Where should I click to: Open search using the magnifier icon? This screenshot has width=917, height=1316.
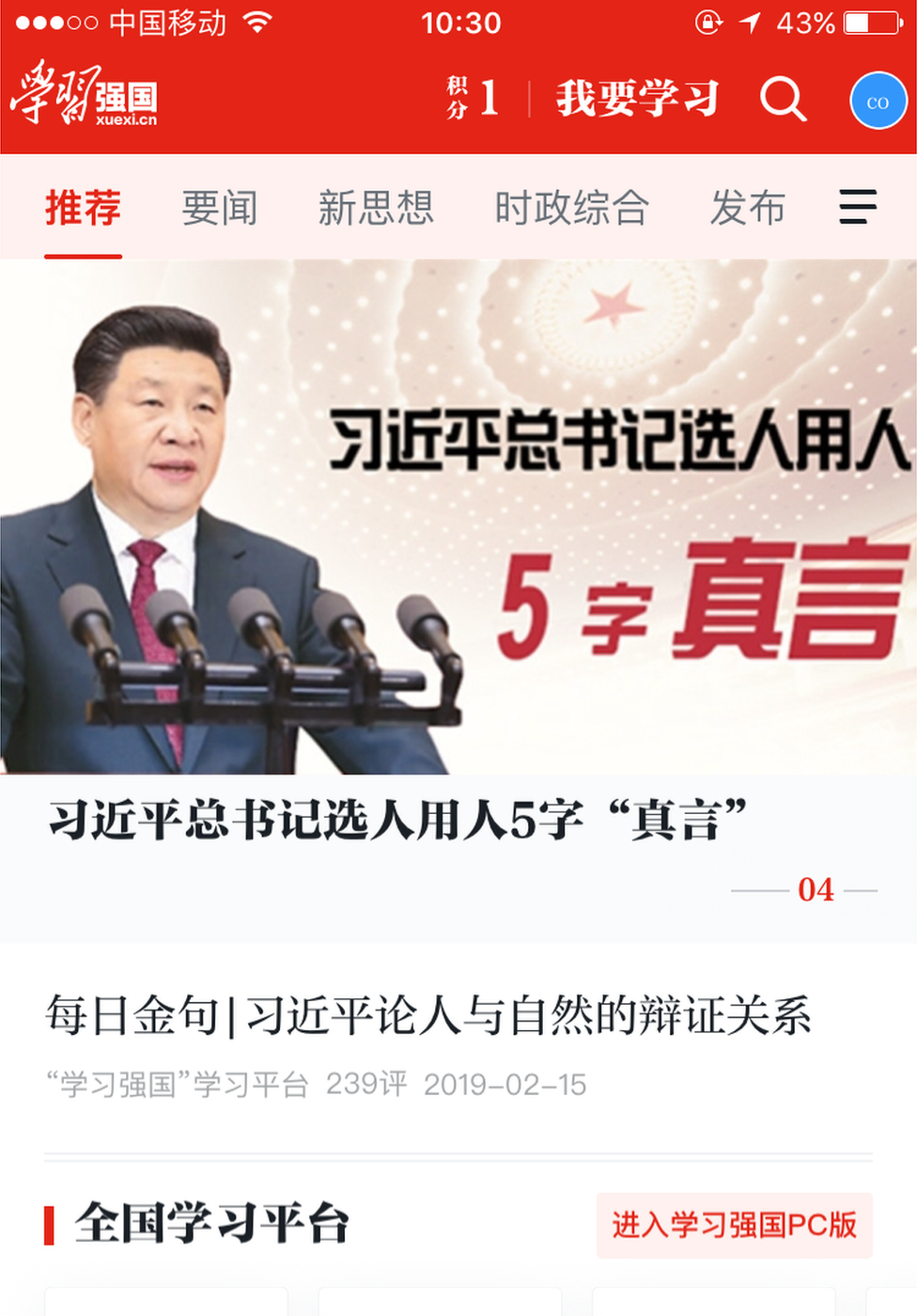pos(784,99)
